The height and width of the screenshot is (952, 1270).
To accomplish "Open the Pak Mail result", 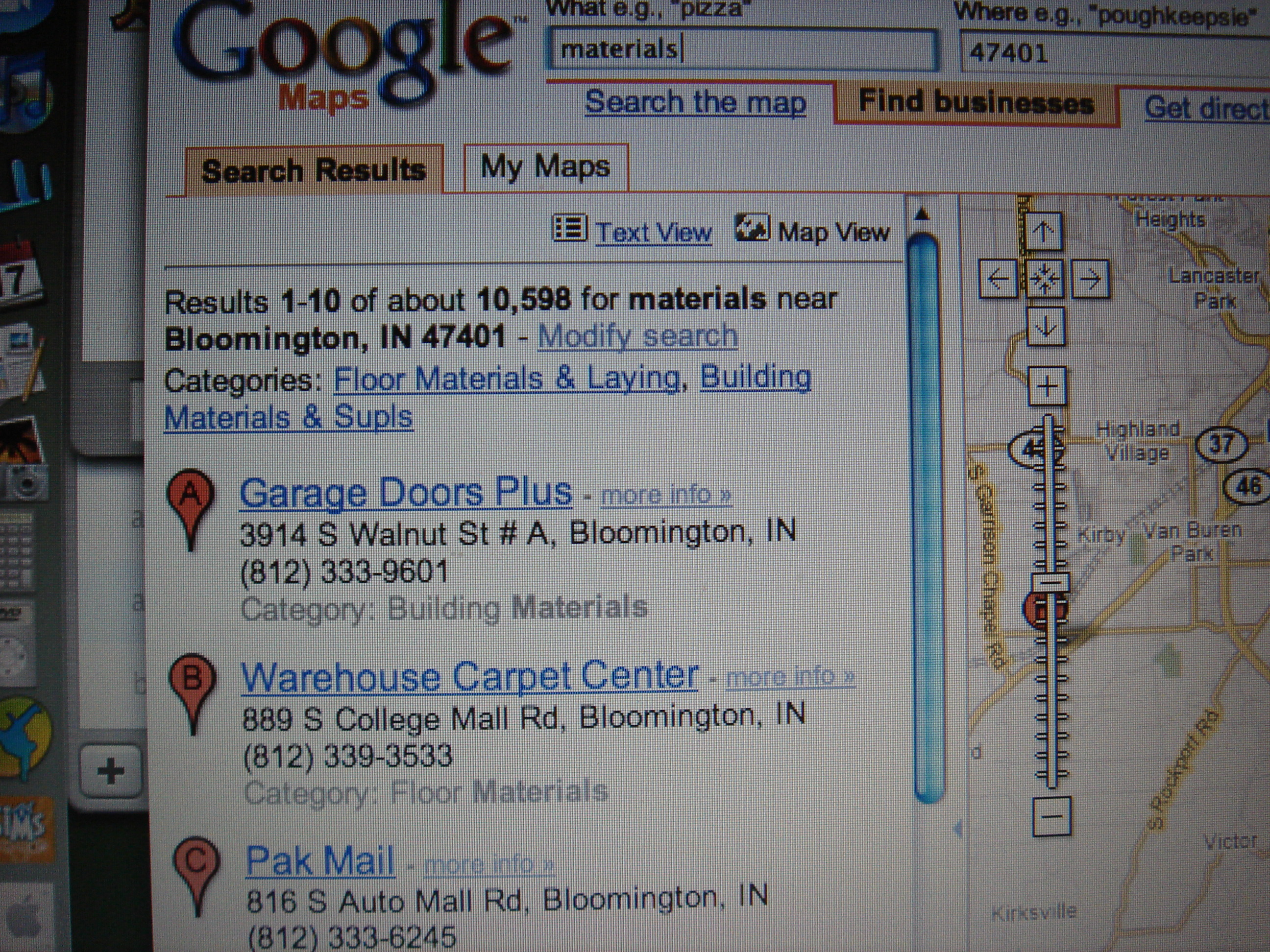I will coord(320,861).
